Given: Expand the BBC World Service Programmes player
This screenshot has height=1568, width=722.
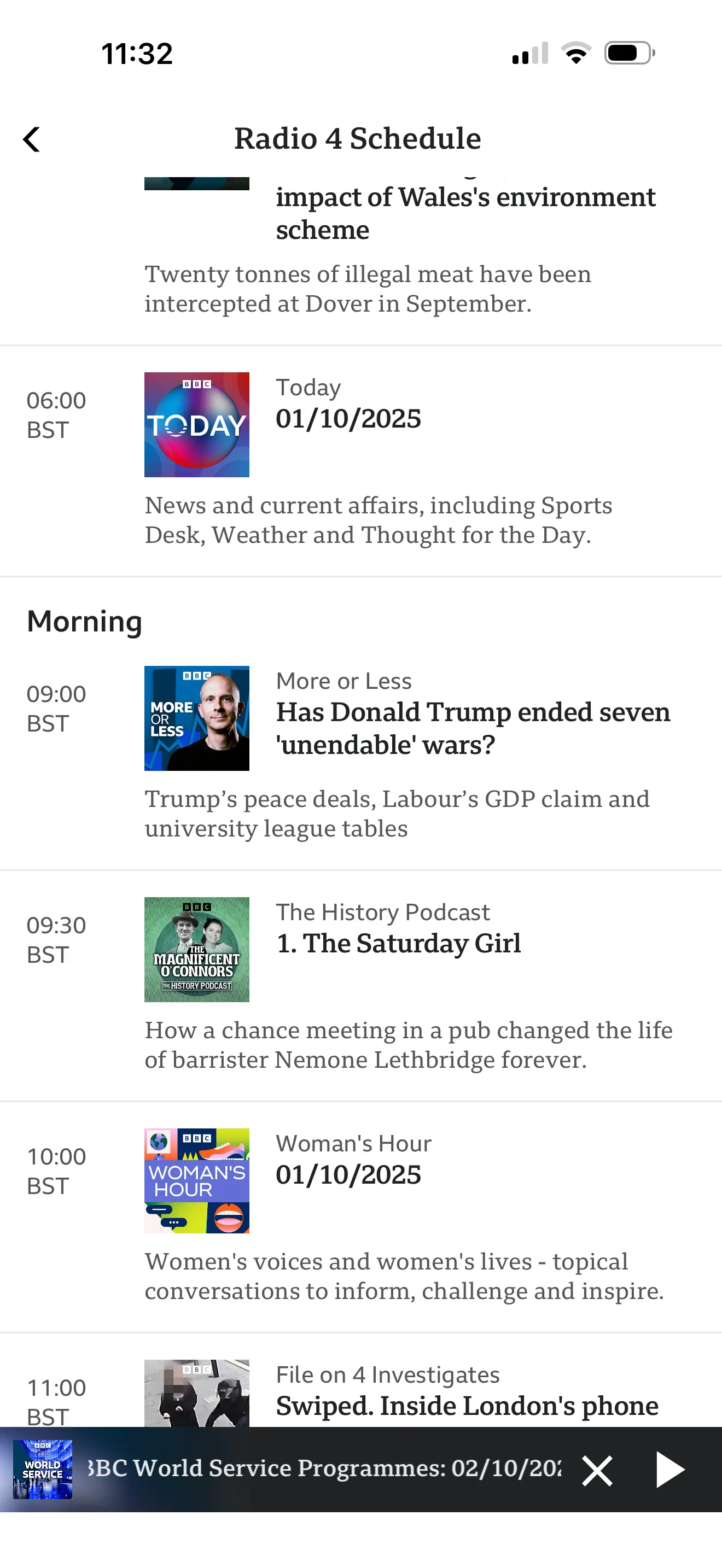Looking at the screenshot, I should click(x=323, y=1468).
